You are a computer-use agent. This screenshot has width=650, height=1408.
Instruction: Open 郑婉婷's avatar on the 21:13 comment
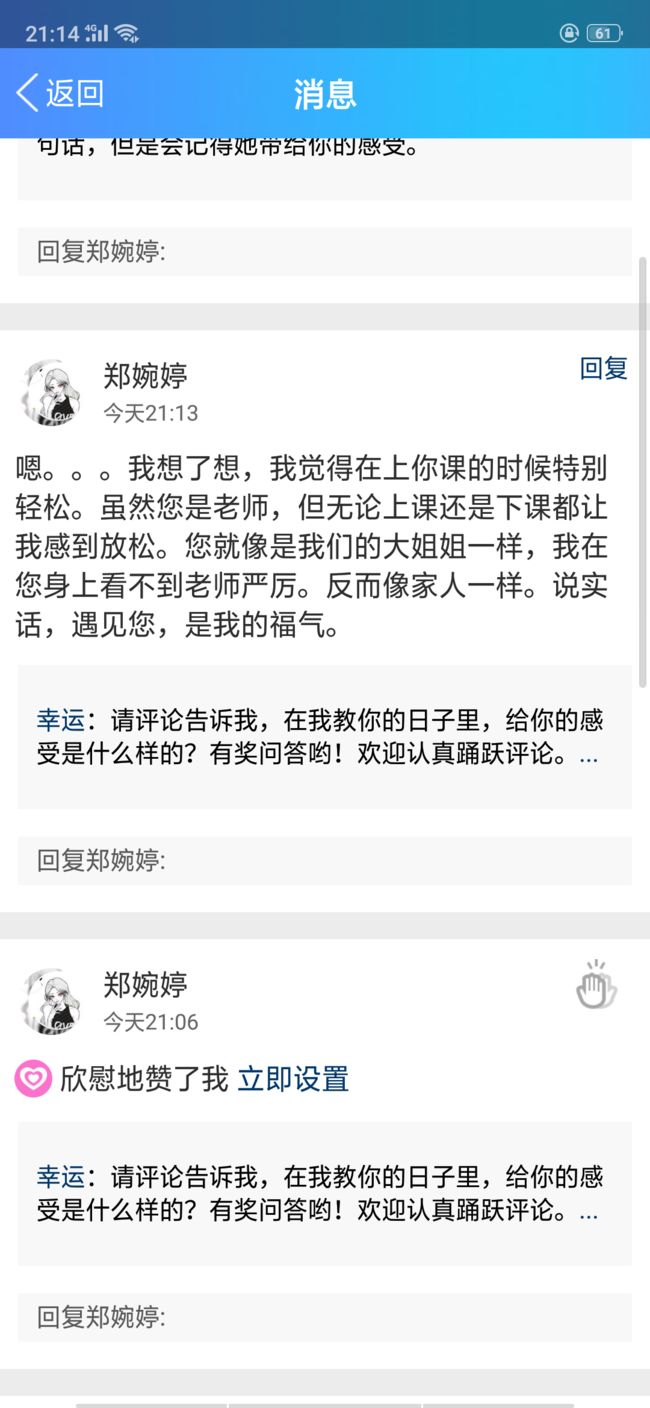(50, 392)
